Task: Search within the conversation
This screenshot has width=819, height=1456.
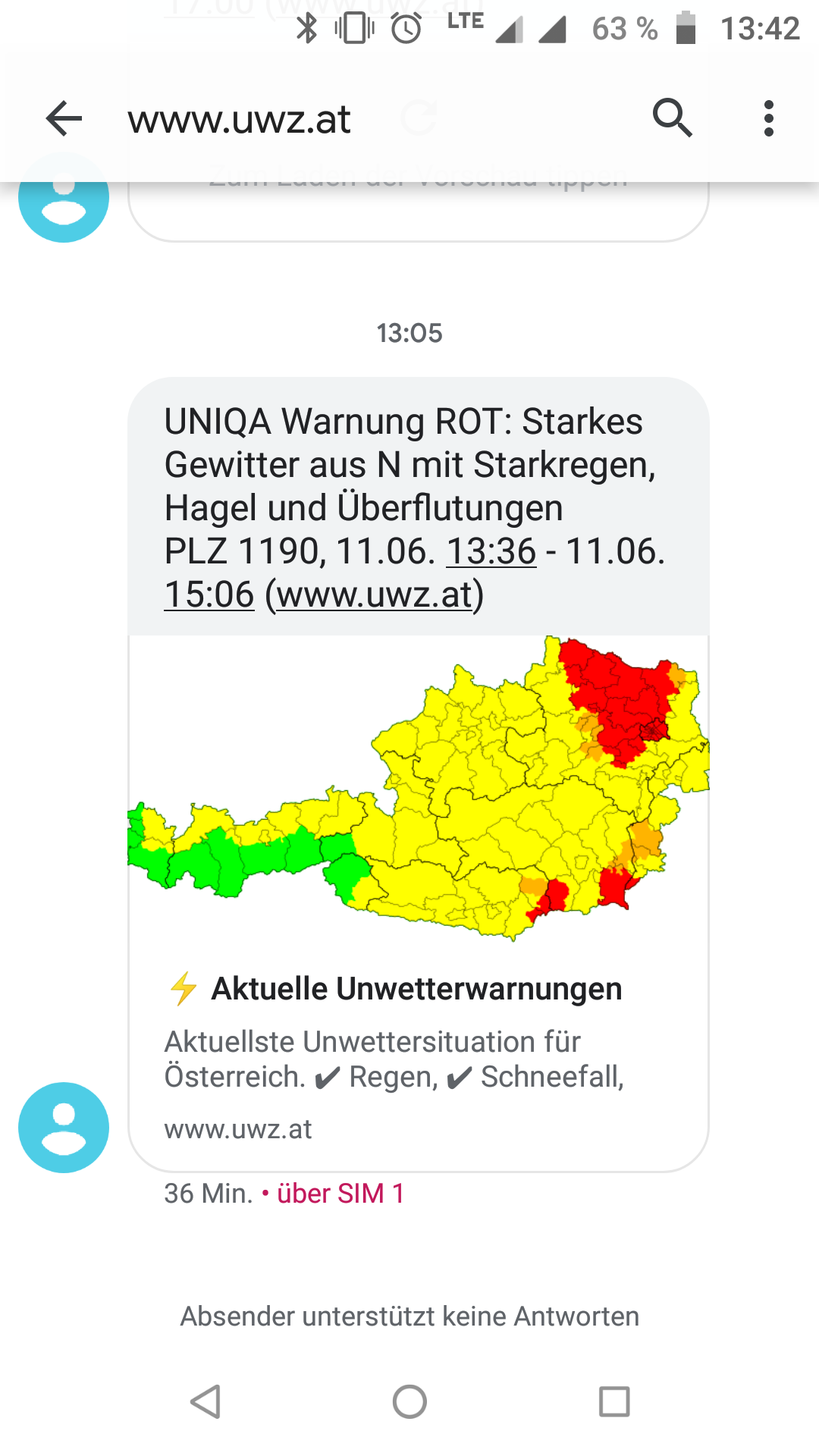Action: click(x=672, y=118)
